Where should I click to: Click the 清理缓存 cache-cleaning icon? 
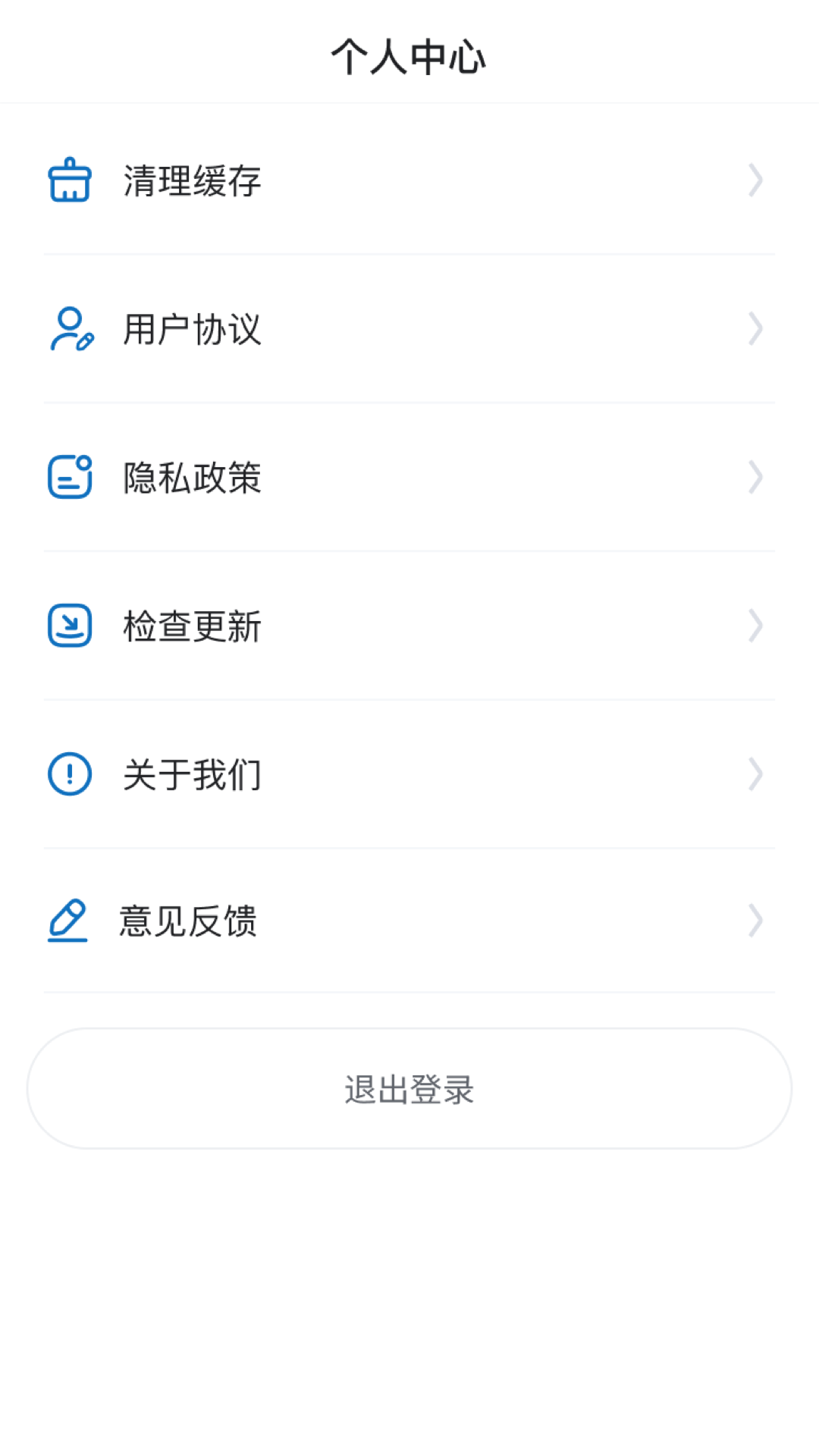pos(68,180)
